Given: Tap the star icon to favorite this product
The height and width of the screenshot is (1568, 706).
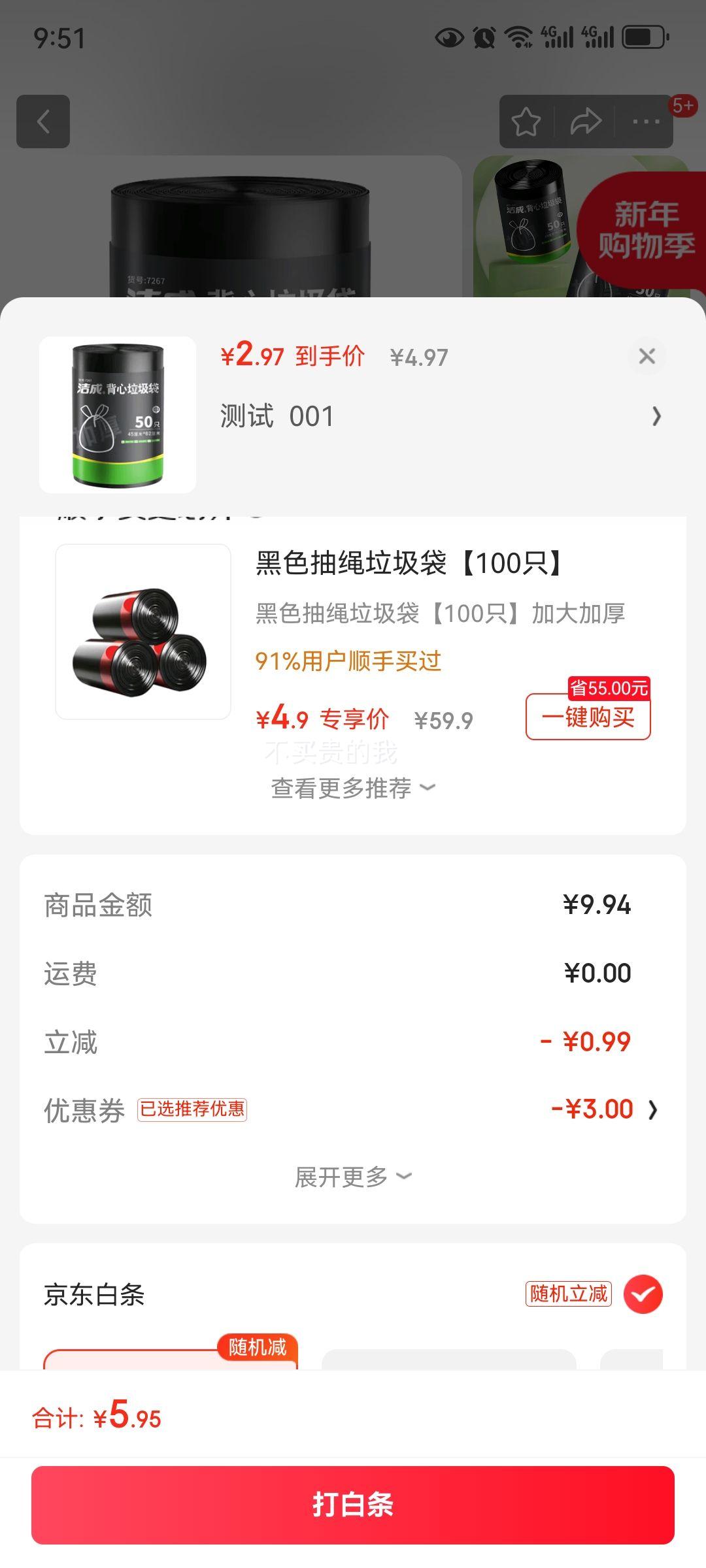Looking at the screenshot, I should pos(527,120).
